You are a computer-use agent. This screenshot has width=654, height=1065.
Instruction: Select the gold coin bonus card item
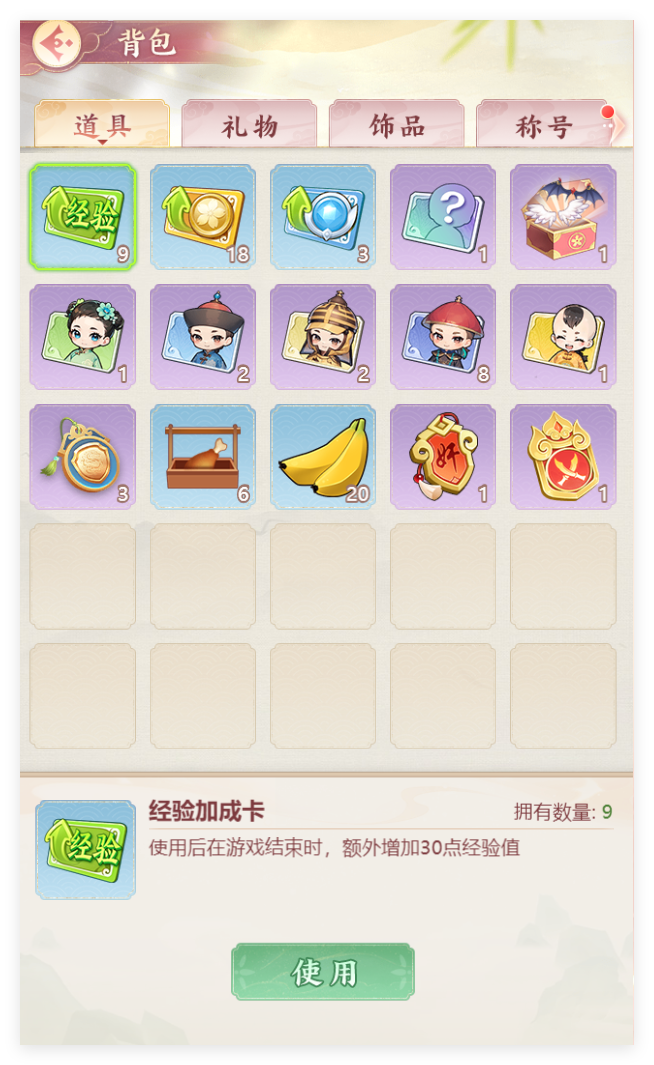click(203, 217)
